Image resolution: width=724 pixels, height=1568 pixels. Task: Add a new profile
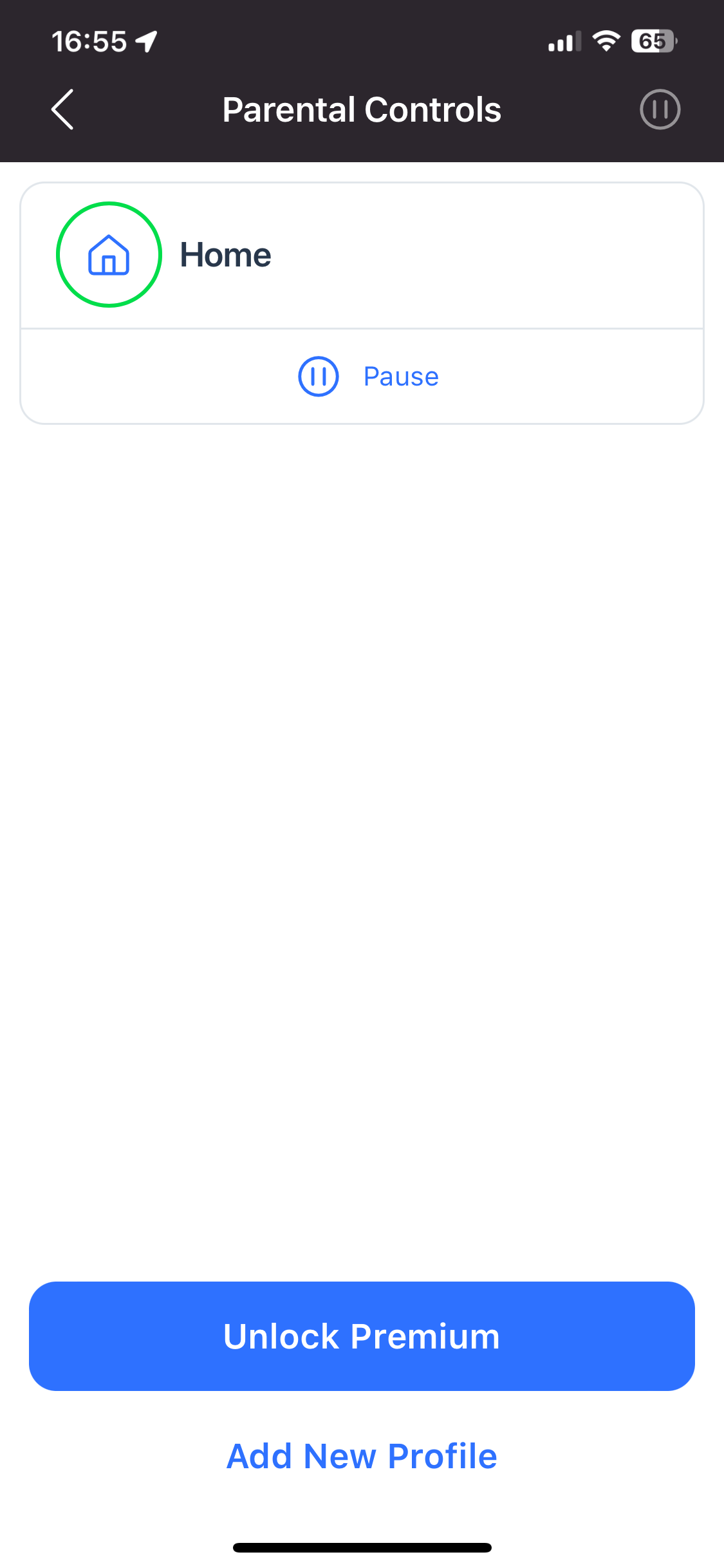362,1456
